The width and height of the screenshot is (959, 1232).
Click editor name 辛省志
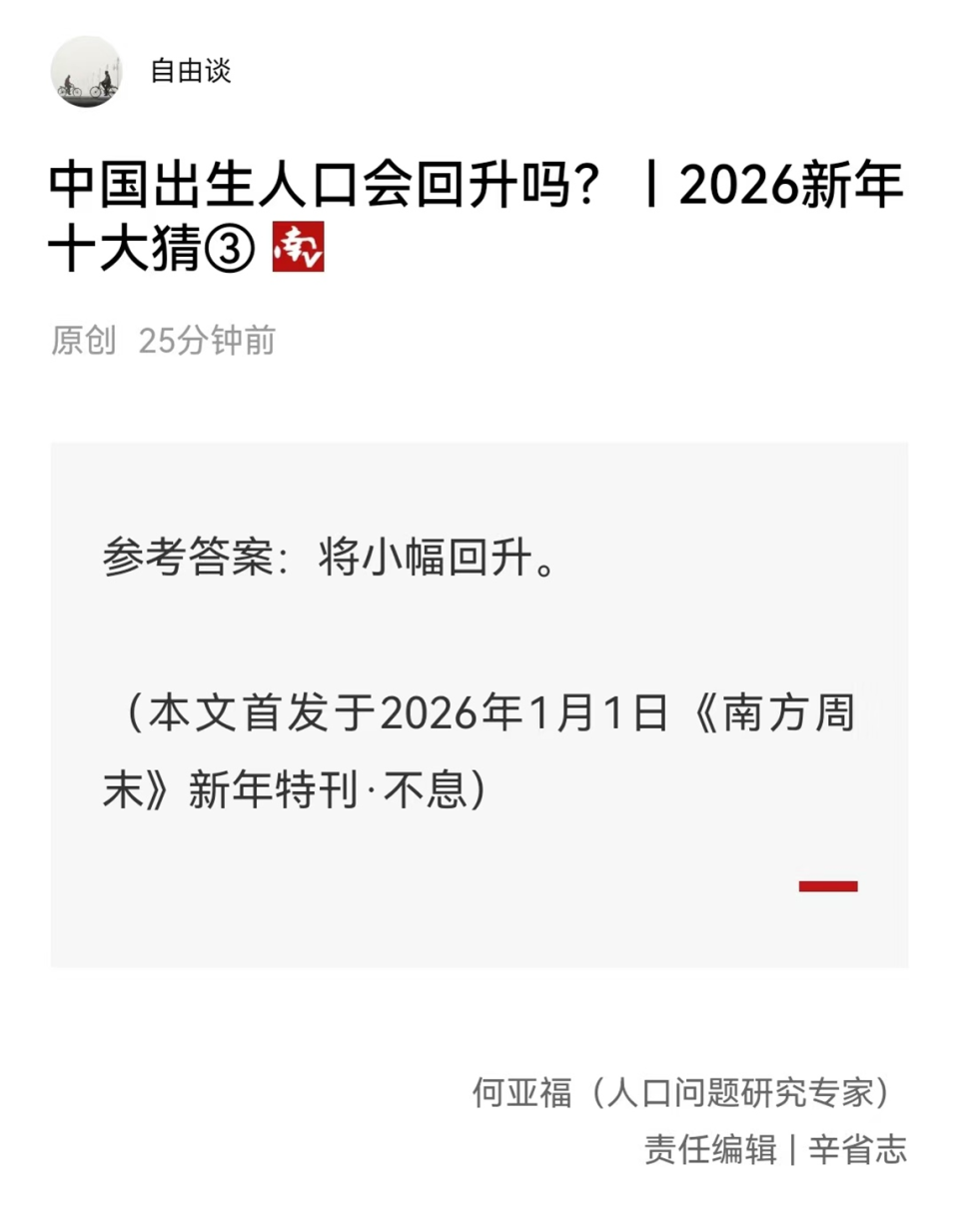tap(862, 1153)
